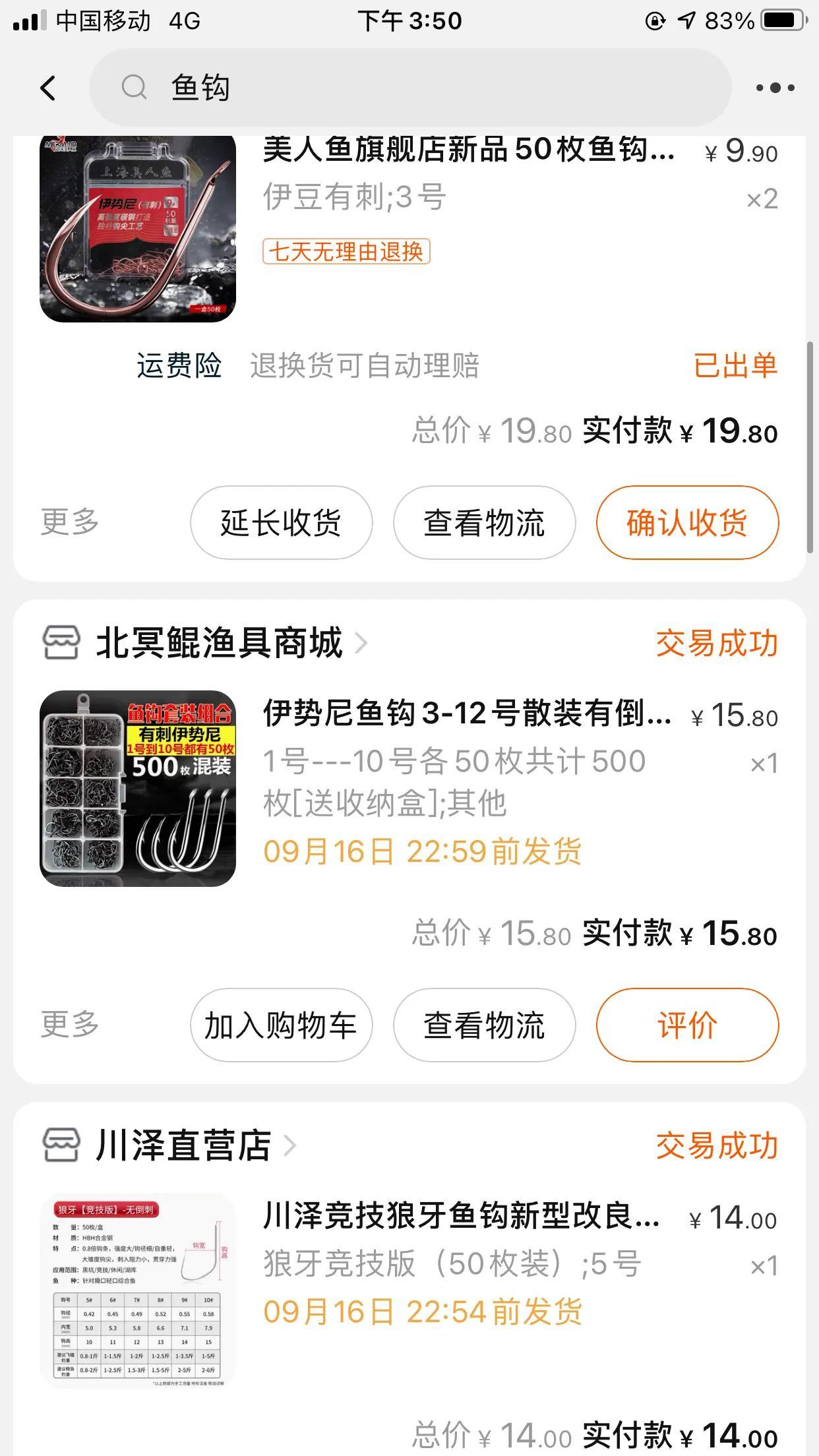
Task: Tap 评价 to review the order
Action: point(688,1025)
